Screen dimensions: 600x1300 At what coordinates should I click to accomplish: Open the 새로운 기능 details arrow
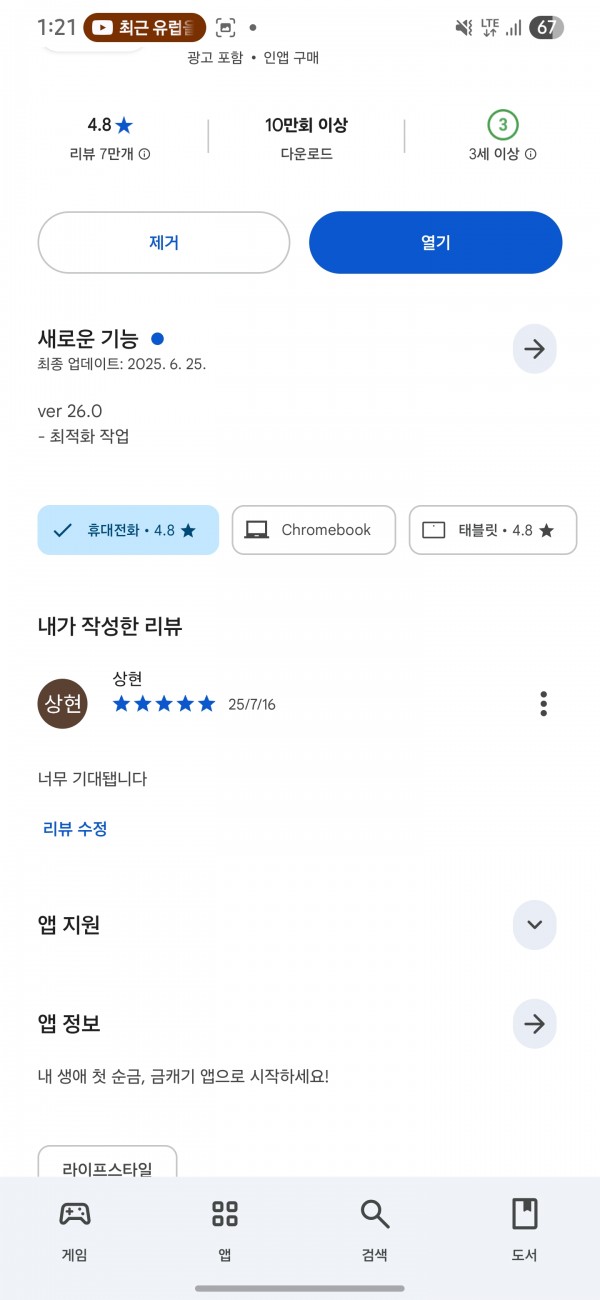pyautogui.click(x=535, y=349)
